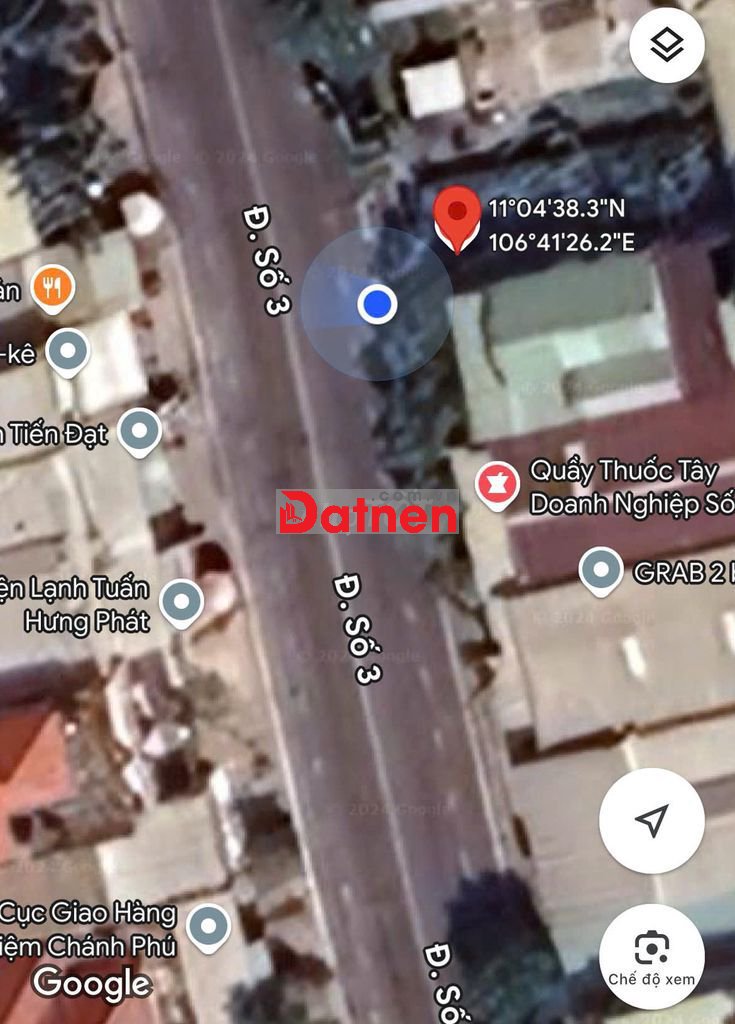Open Quầy Thuốc Tây Doanh Nghiệp place marker
Screen dimensions: 735x1024
[x=493, y=486]
